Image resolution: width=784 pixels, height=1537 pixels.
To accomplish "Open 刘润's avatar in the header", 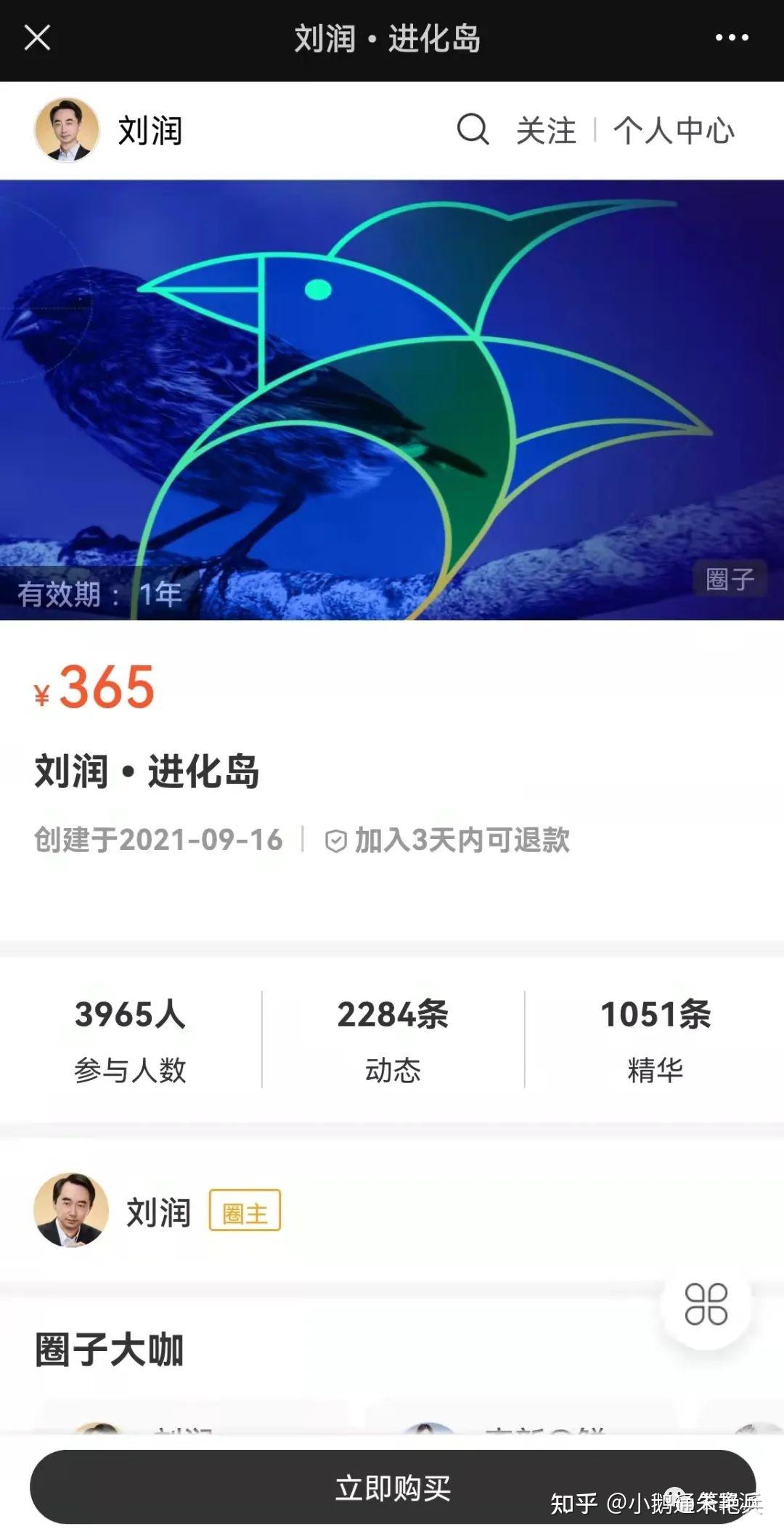I will (67, 130).
